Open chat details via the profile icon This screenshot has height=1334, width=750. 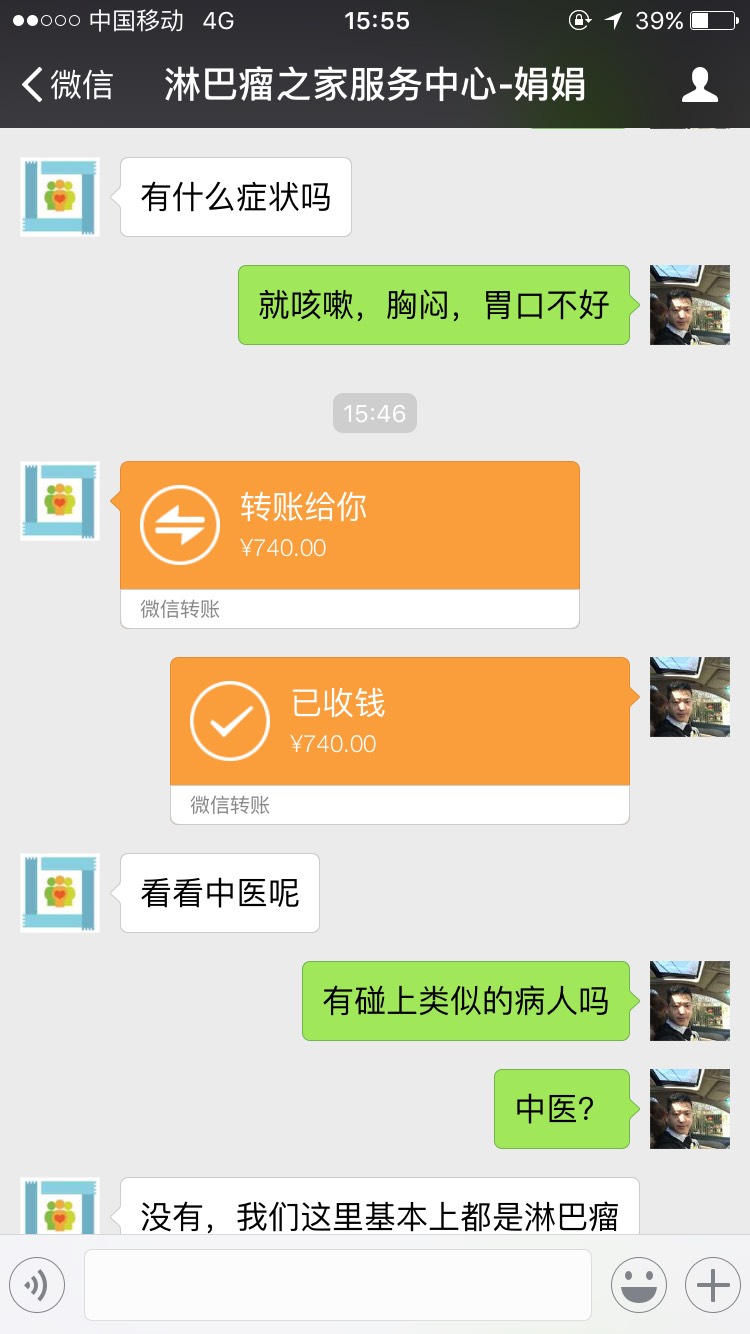699,86
